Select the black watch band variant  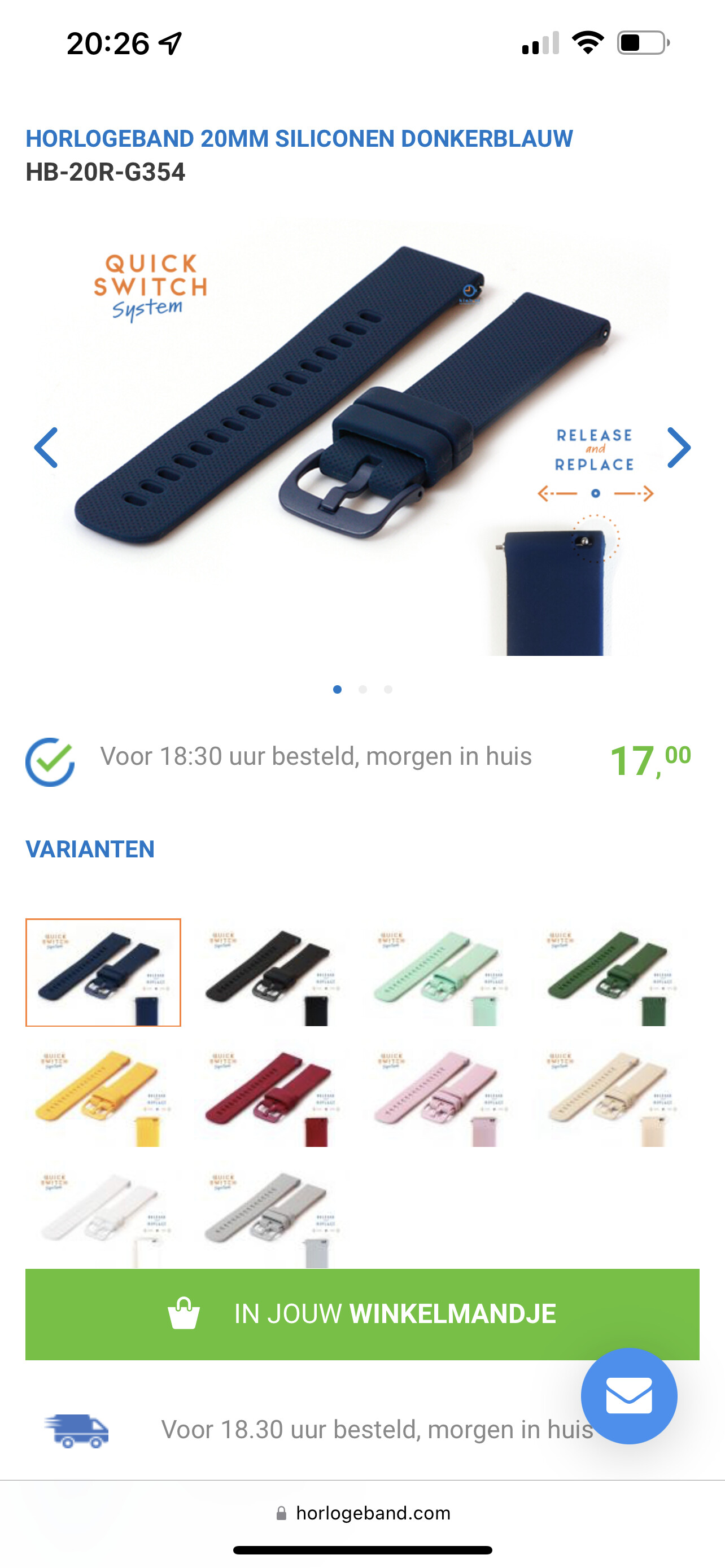click(x=272, y=973)
